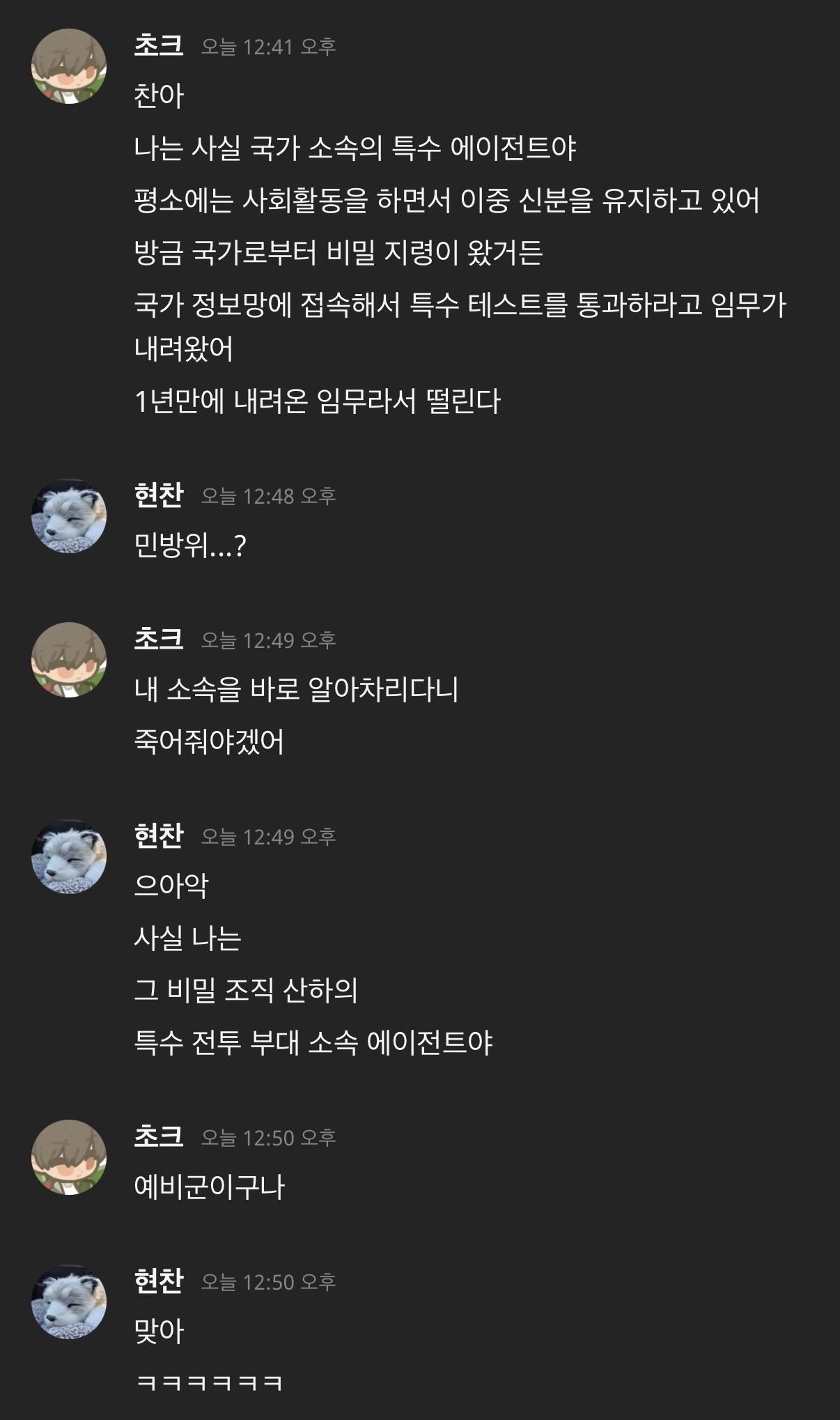Open 초크's avatar beside the 죽어줘야겠어 message

69,660
